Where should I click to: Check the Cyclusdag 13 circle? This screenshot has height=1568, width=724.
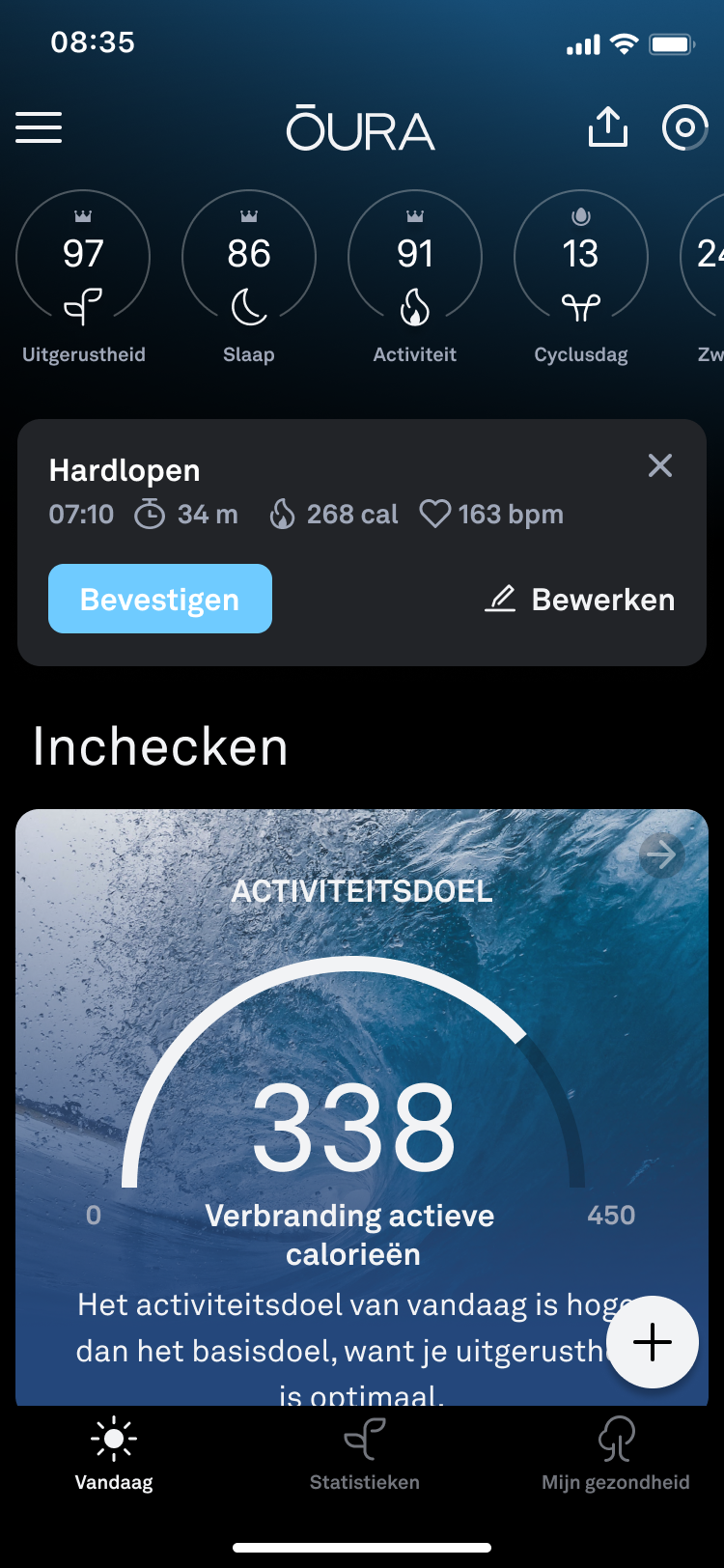point(581,257)
